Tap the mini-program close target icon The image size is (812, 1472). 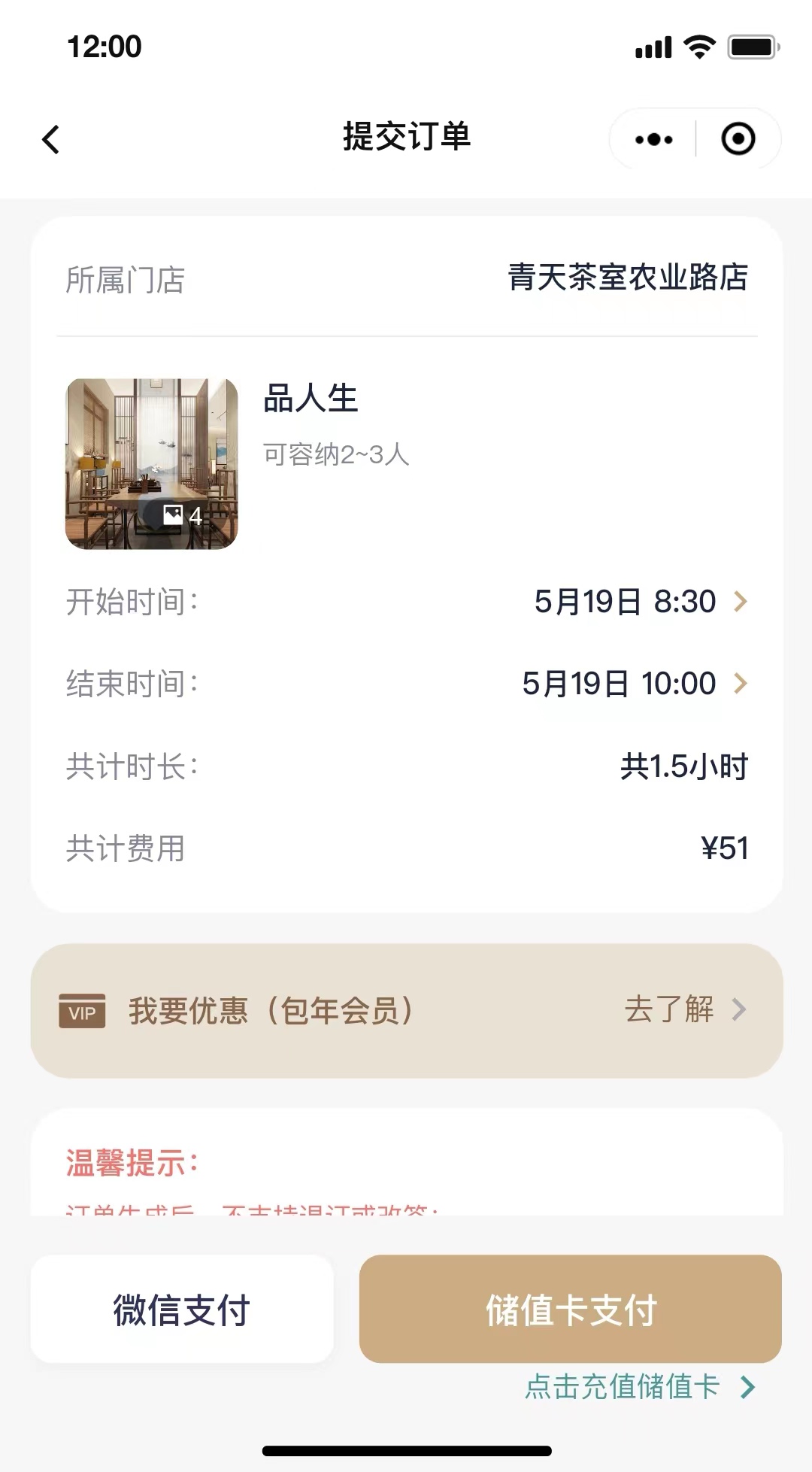(x=738, y=138)
